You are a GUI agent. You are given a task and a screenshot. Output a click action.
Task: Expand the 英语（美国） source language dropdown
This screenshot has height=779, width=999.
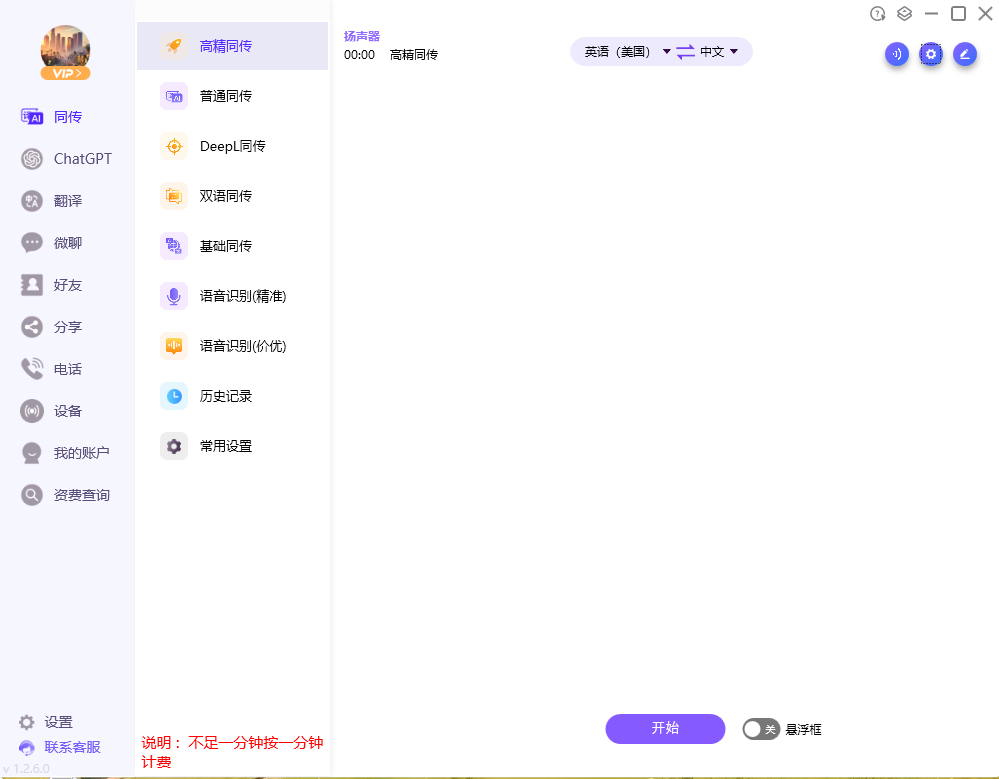628,52
